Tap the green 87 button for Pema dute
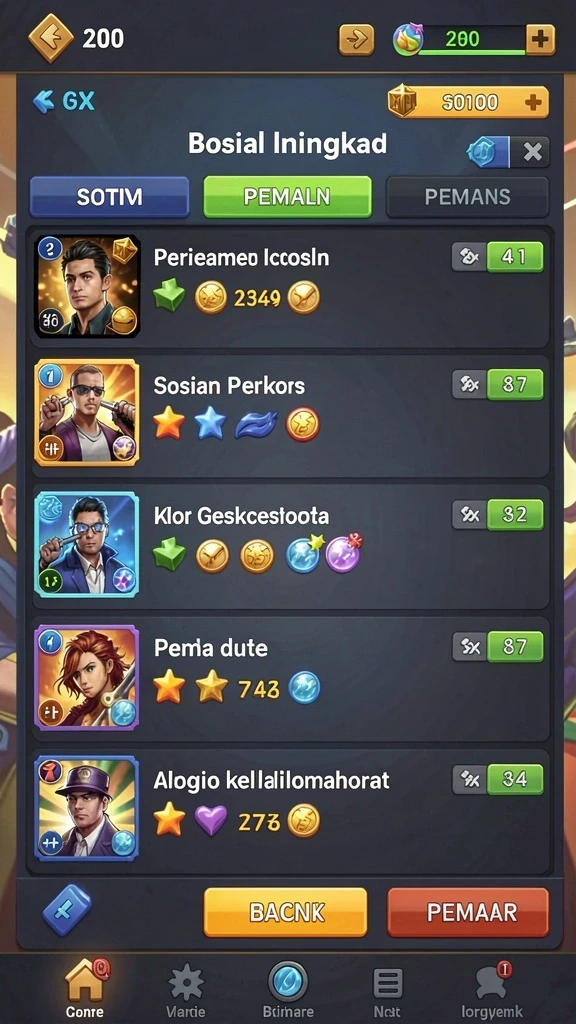This screenshot has width=576, height=1024. [515, 647]
